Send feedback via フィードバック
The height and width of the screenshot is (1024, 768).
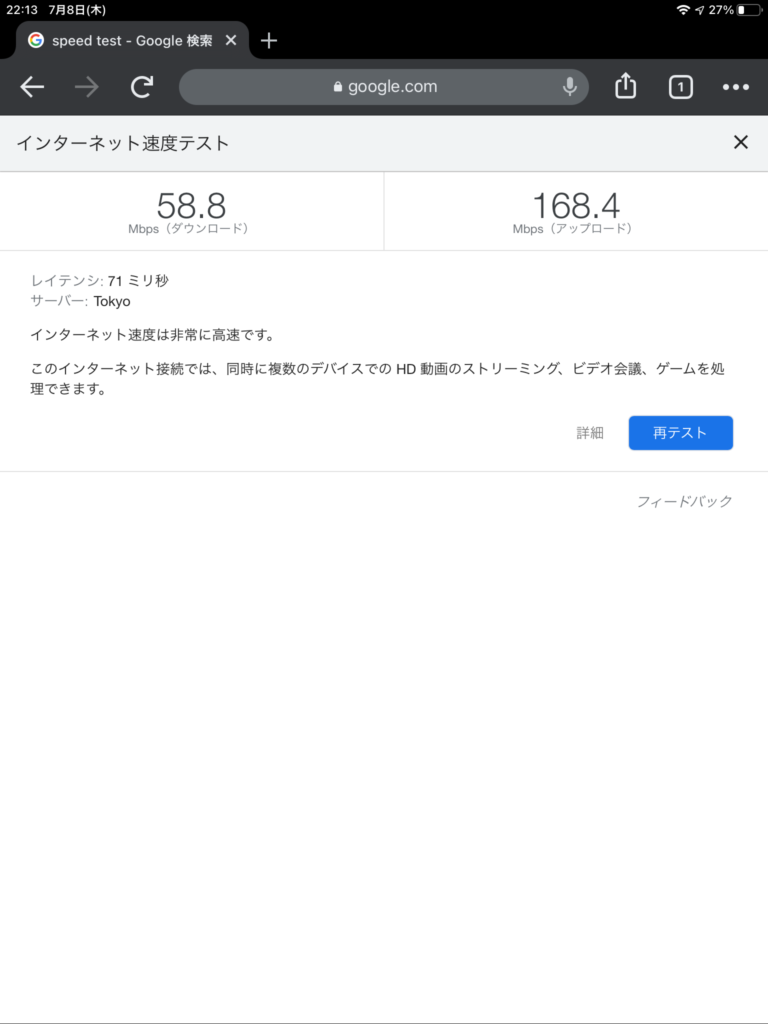pos(684,501)
